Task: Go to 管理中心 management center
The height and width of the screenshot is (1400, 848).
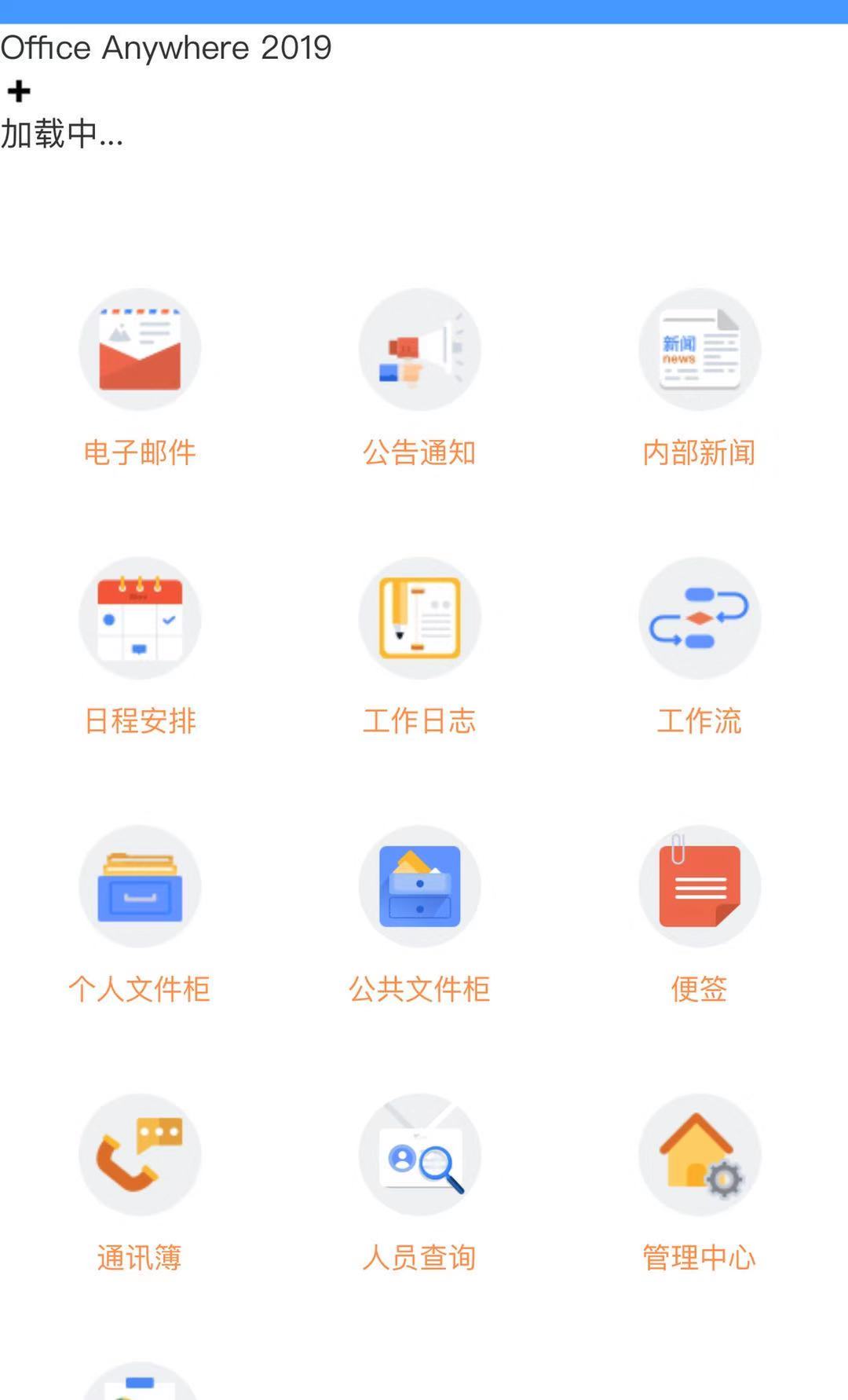Action: [x=699, y=1155]
